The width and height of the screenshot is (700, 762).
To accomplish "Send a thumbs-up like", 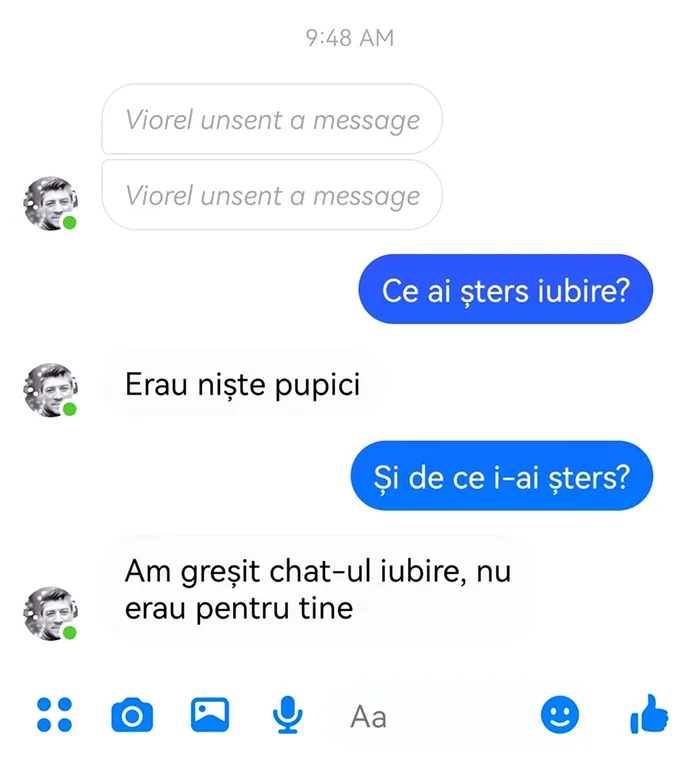I will click(x=648, y=714).
